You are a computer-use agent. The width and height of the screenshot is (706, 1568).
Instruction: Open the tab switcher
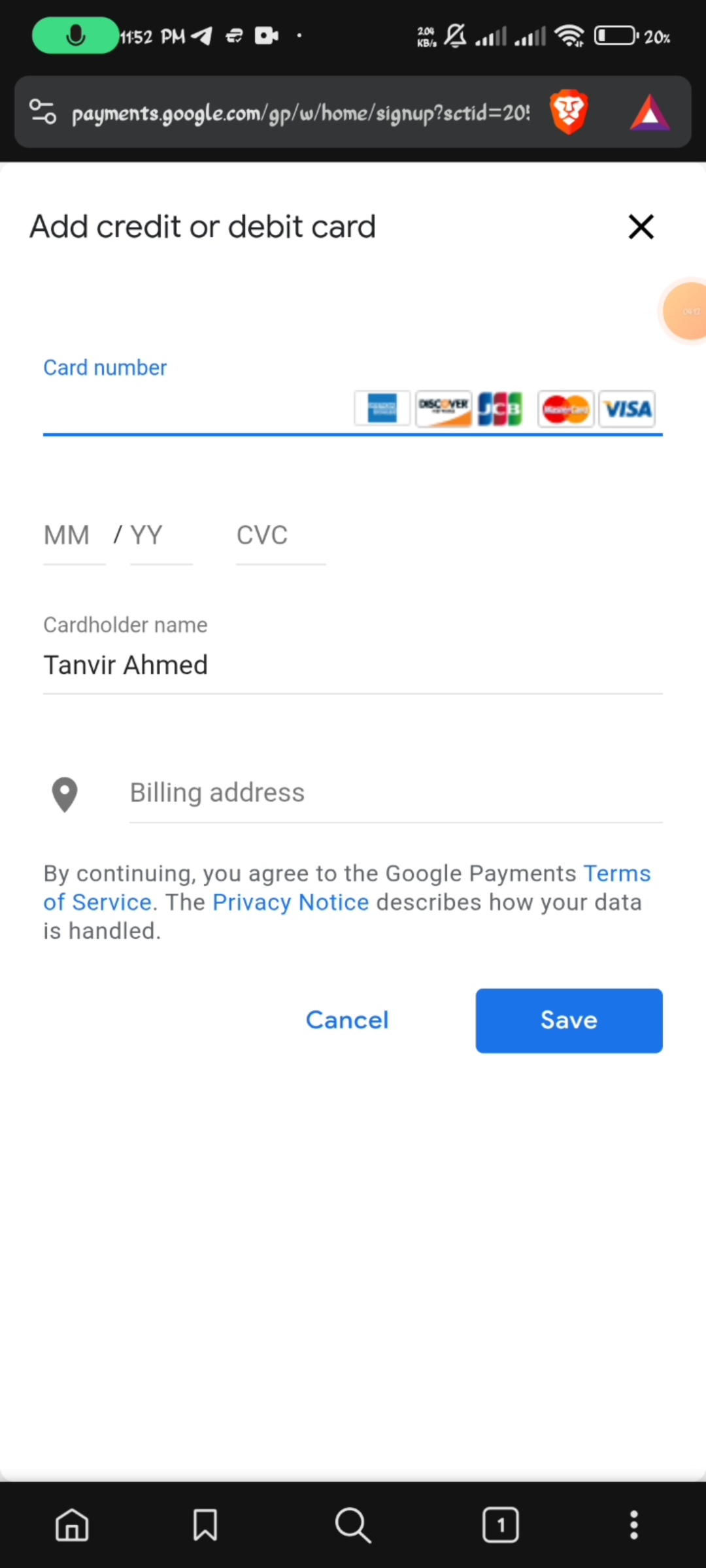click(501, 1525)
